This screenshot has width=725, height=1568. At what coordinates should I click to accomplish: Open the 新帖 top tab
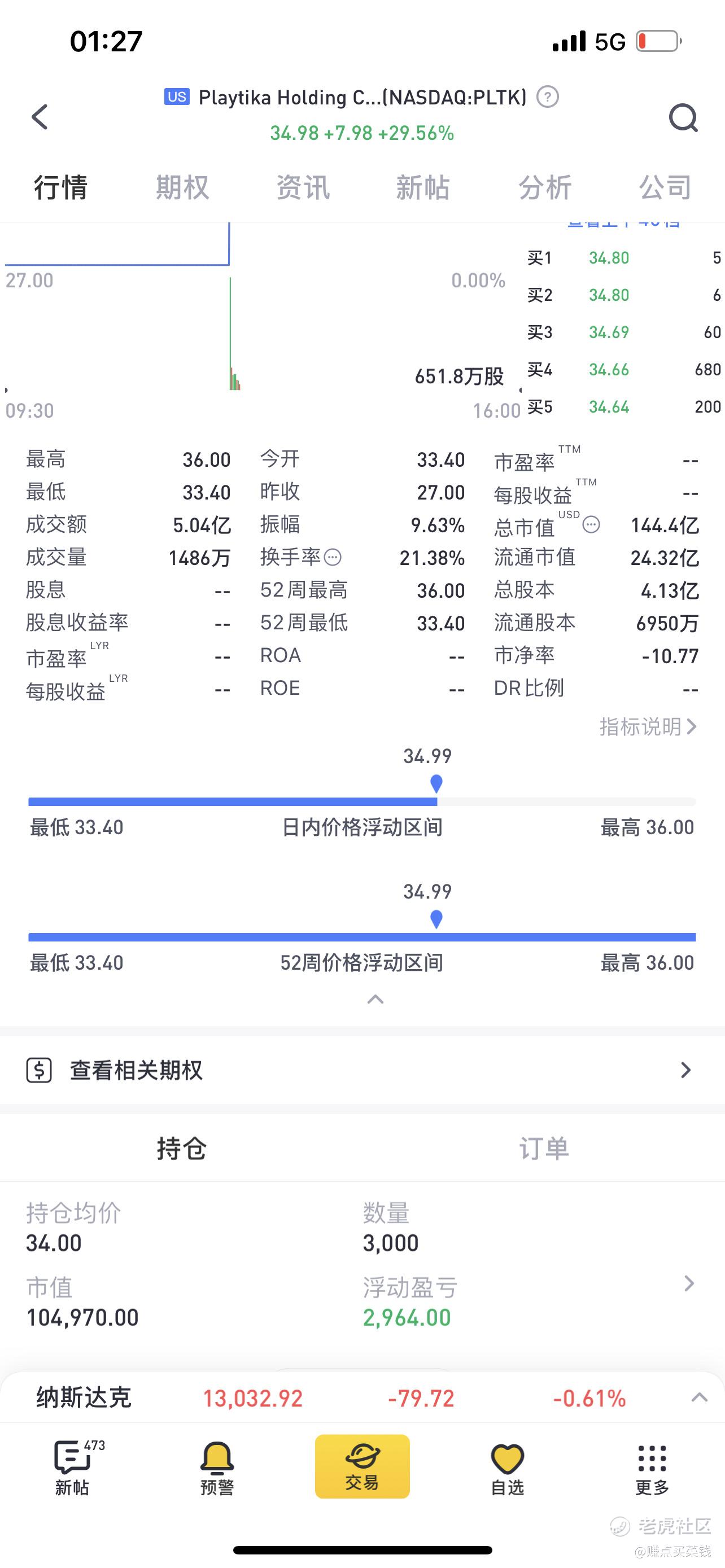click(423, 187)
